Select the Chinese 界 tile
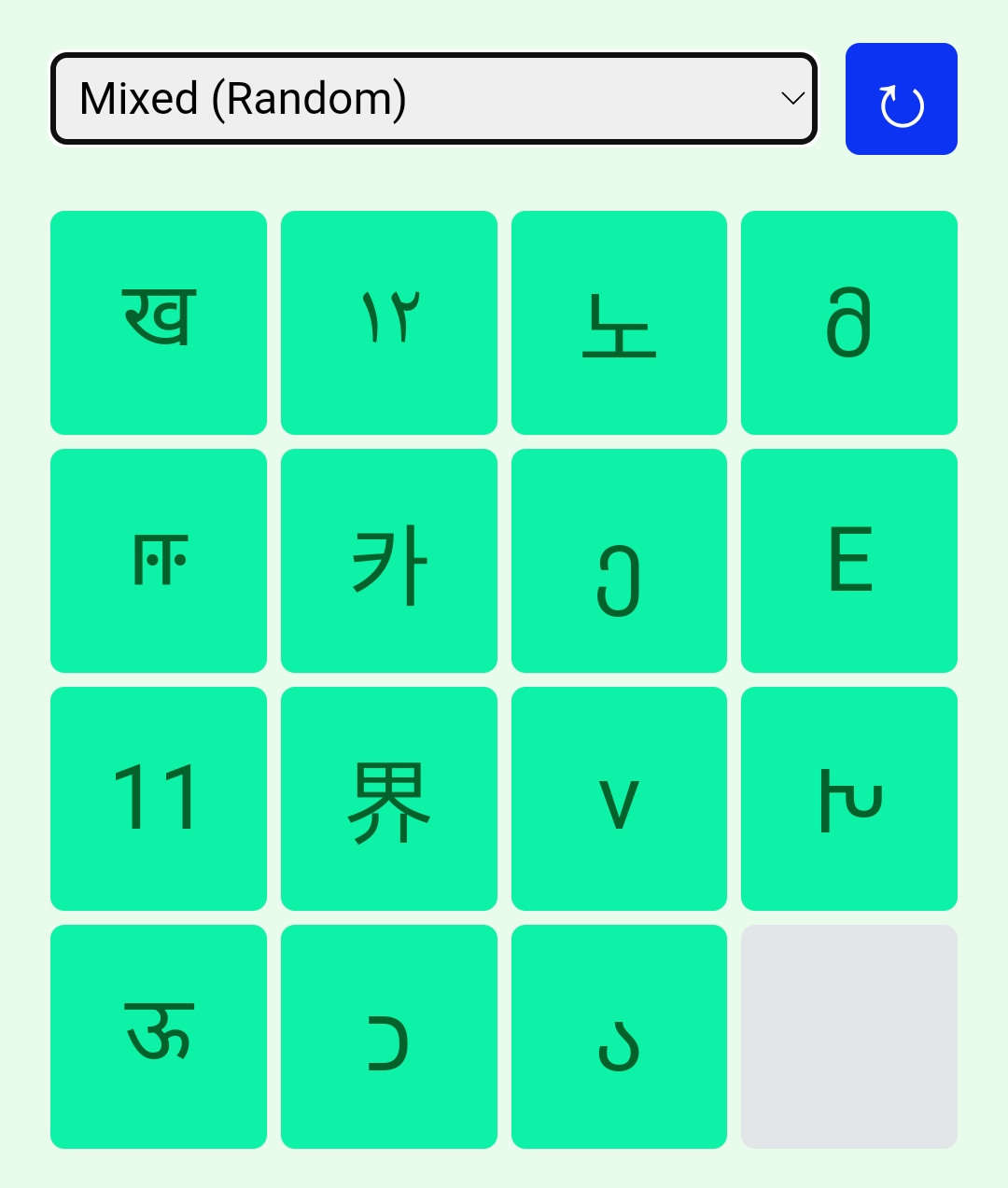1008x1188 pixels. tap(388, 799)
